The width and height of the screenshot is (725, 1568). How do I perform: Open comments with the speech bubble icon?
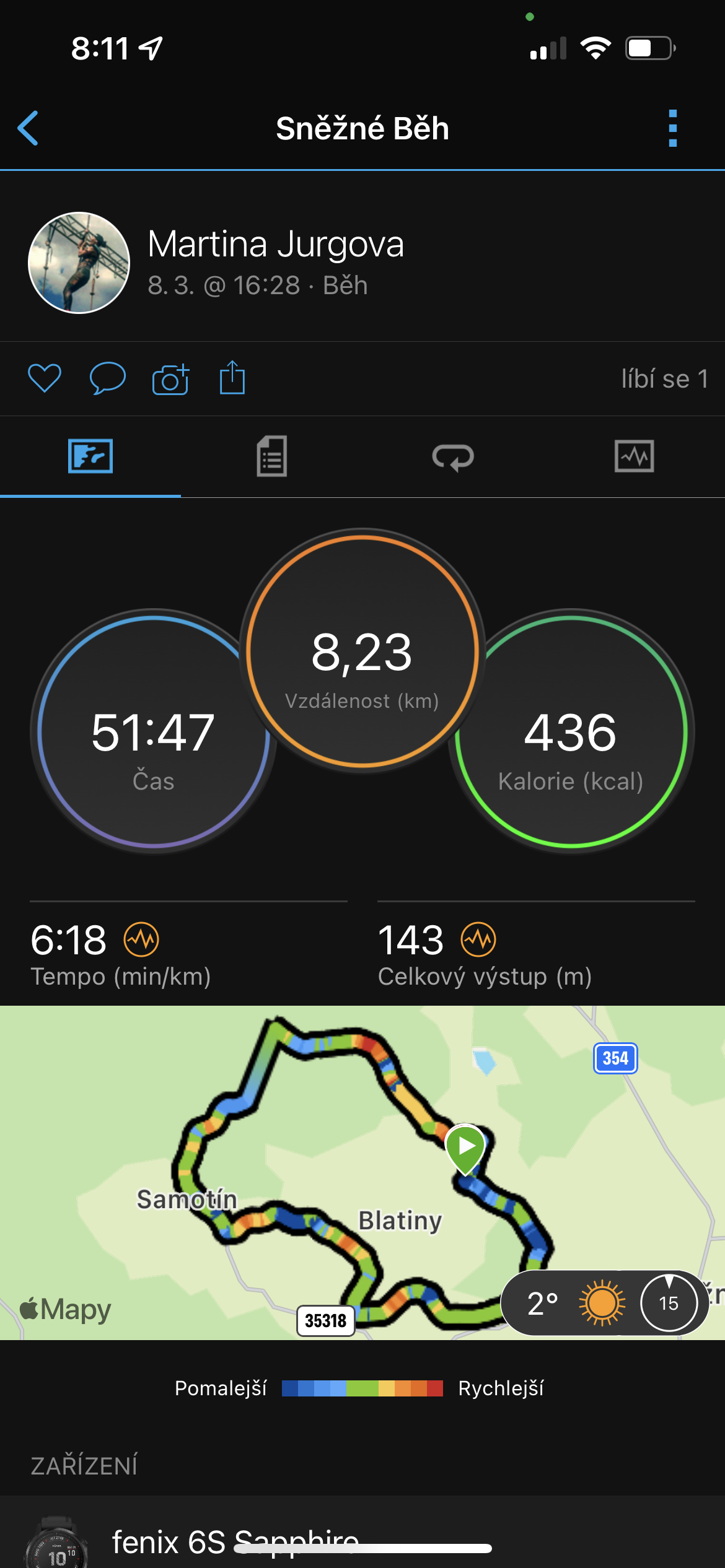[x=107, y=378]
